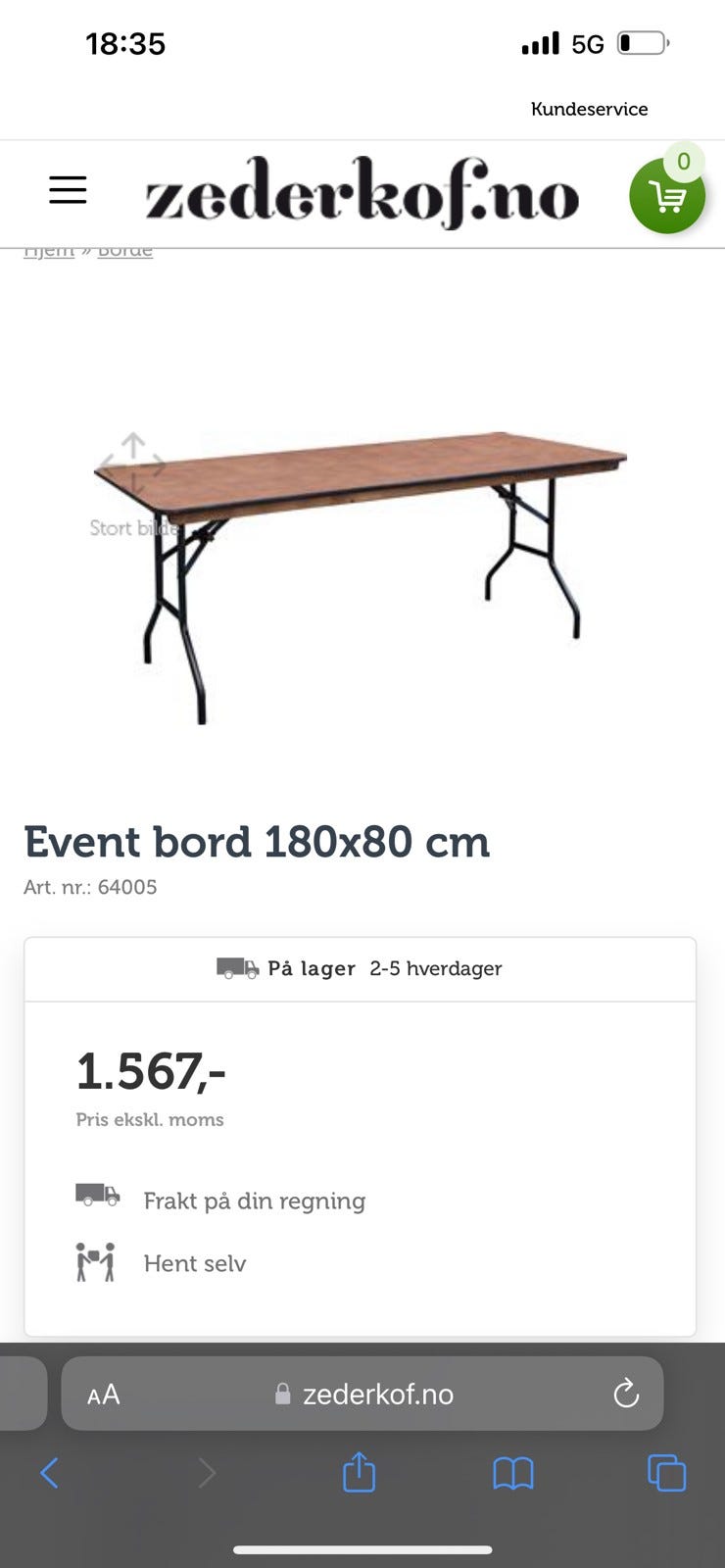
Task: Tap the grayed forward navigation arrow
Action: [206, 1472]
